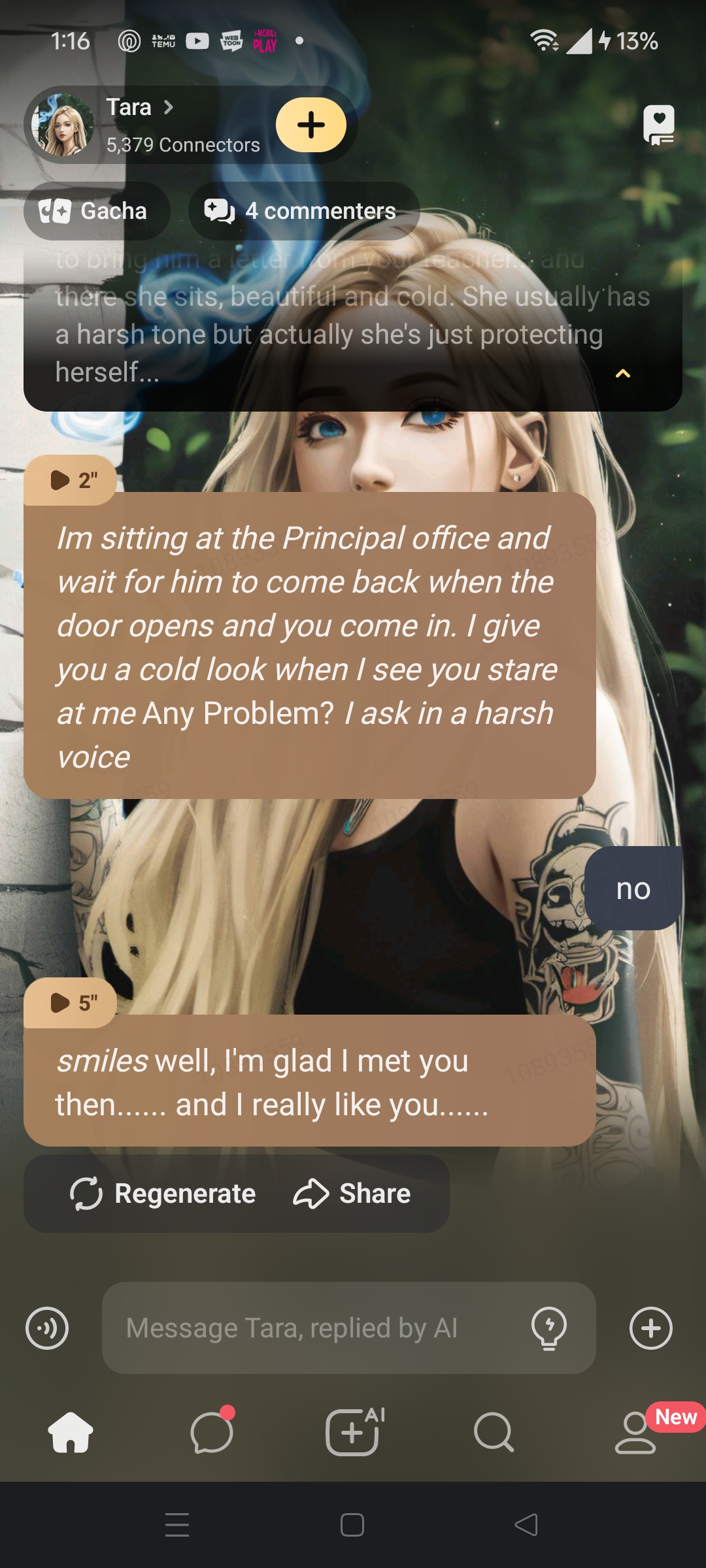Switch to the search tab
This screenshot has height=1568, width=706.
pyautogui.click(x=494, y=1432)
